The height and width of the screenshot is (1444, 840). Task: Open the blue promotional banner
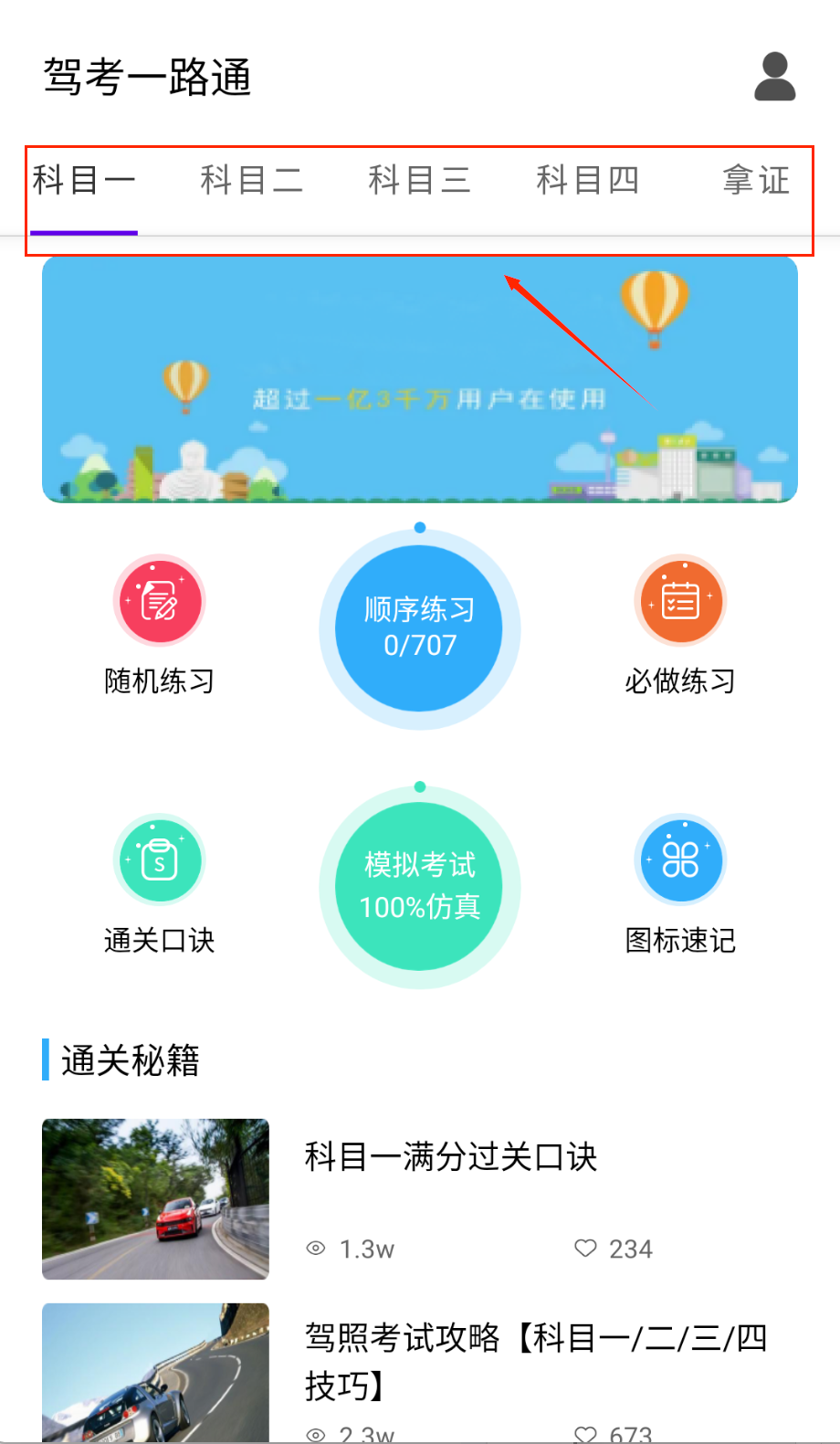pyautogui.click(x=420, y=379)
